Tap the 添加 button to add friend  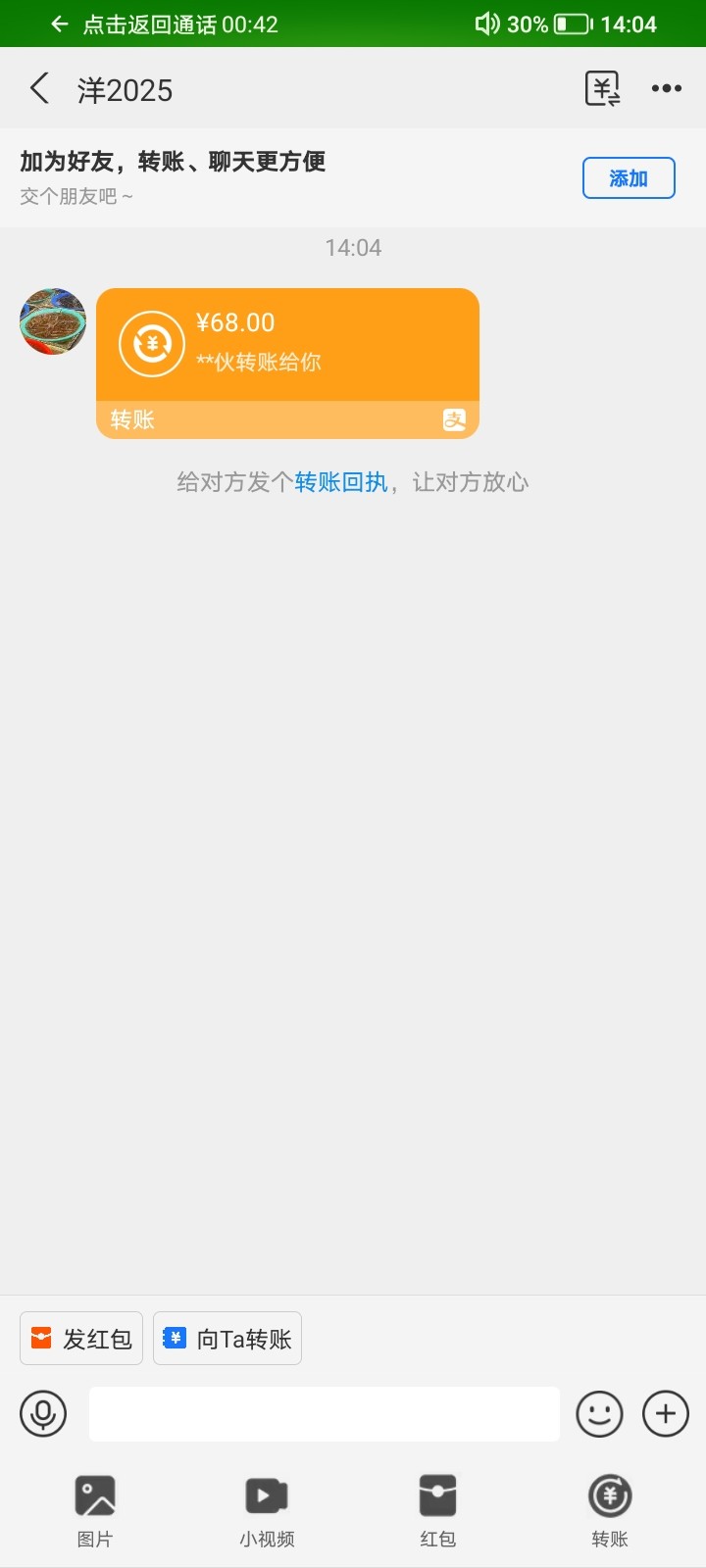[629, 177]
